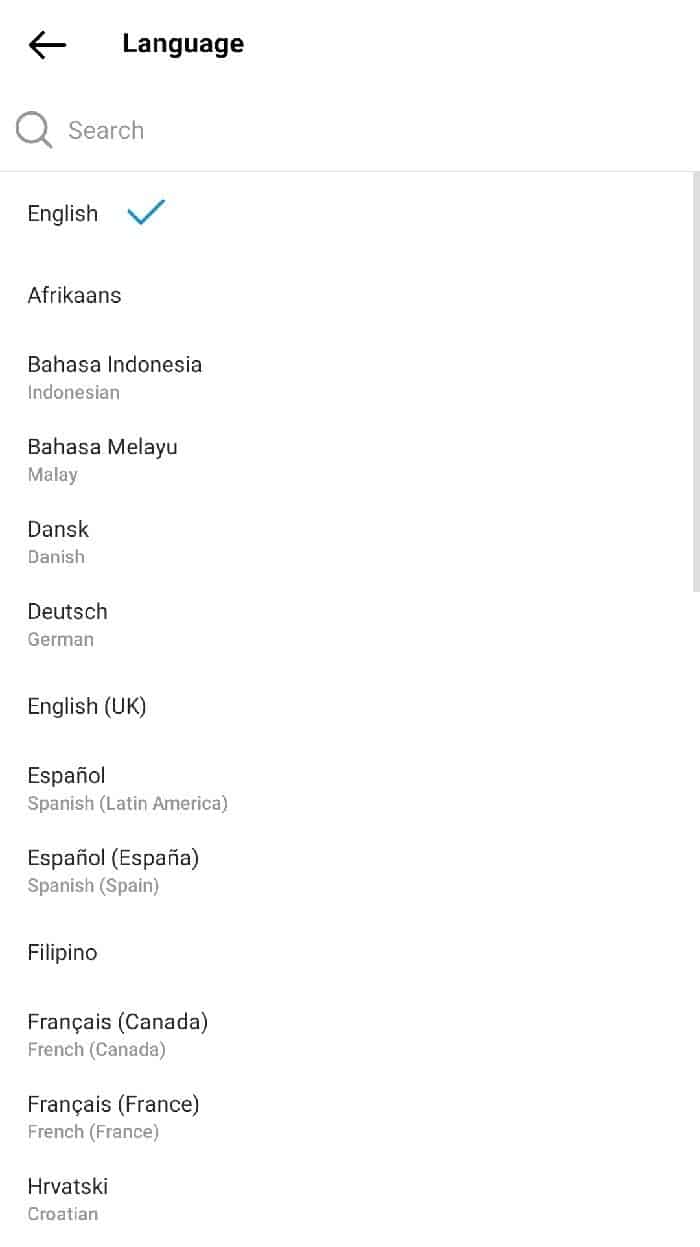Select Hrvatski (Croatian) language
The image size is (700, 1247).
pos(67,1198)
